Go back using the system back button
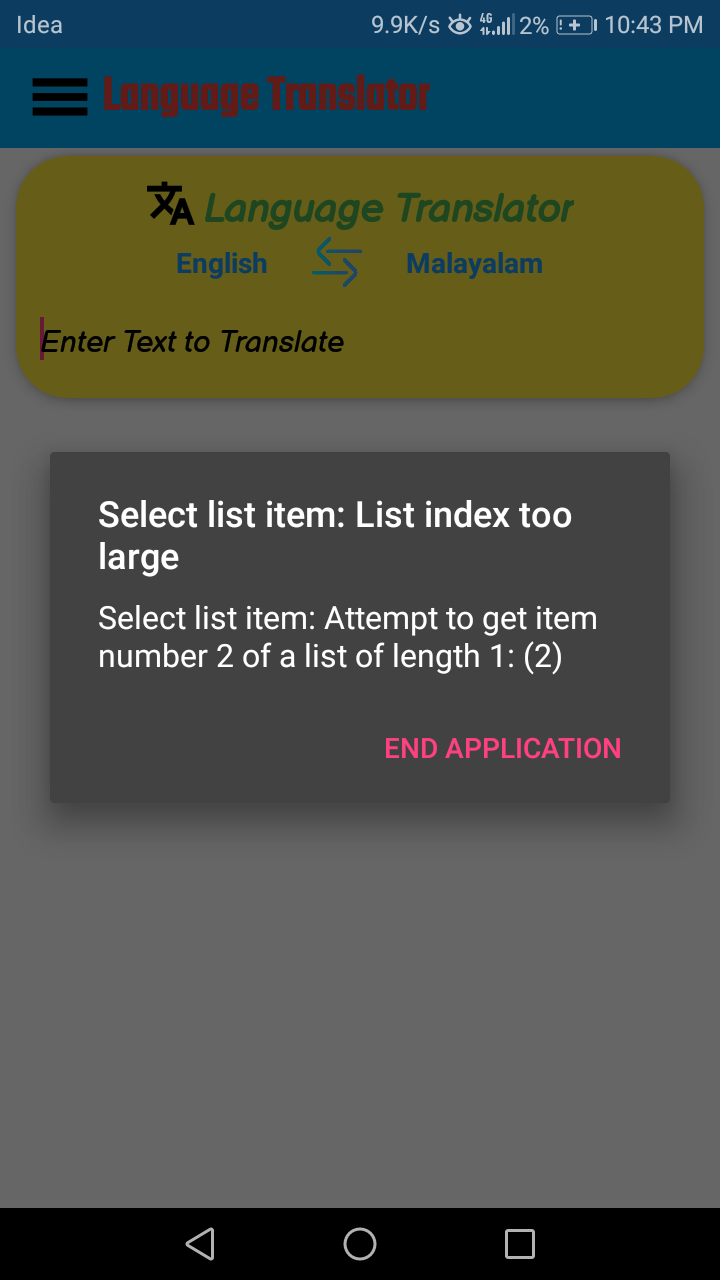Viewport: 720px width, 1280px height. 200,1244
